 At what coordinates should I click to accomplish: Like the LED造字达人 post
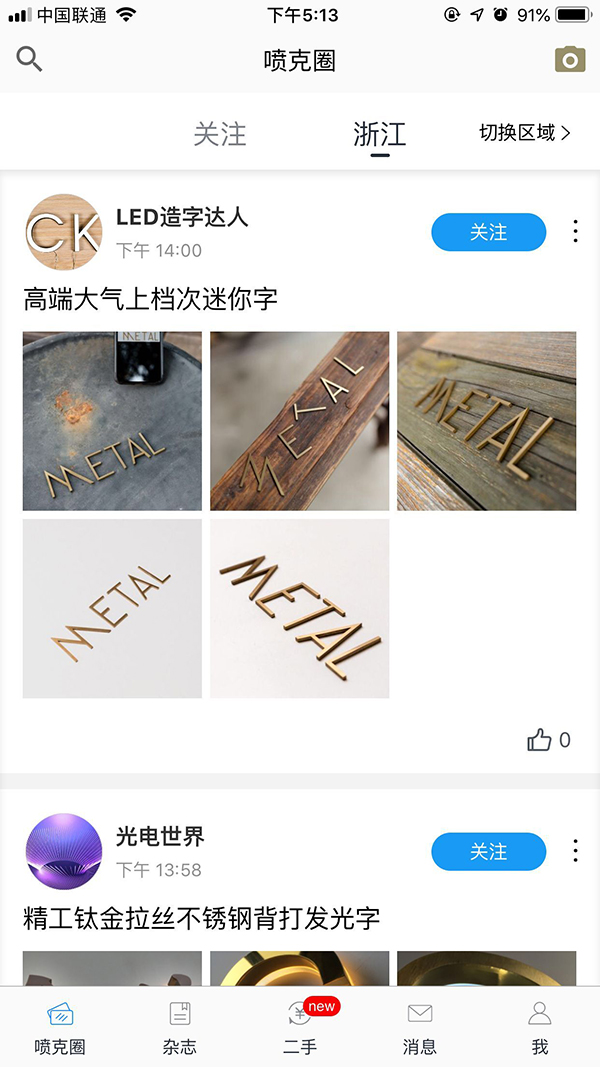540,740
